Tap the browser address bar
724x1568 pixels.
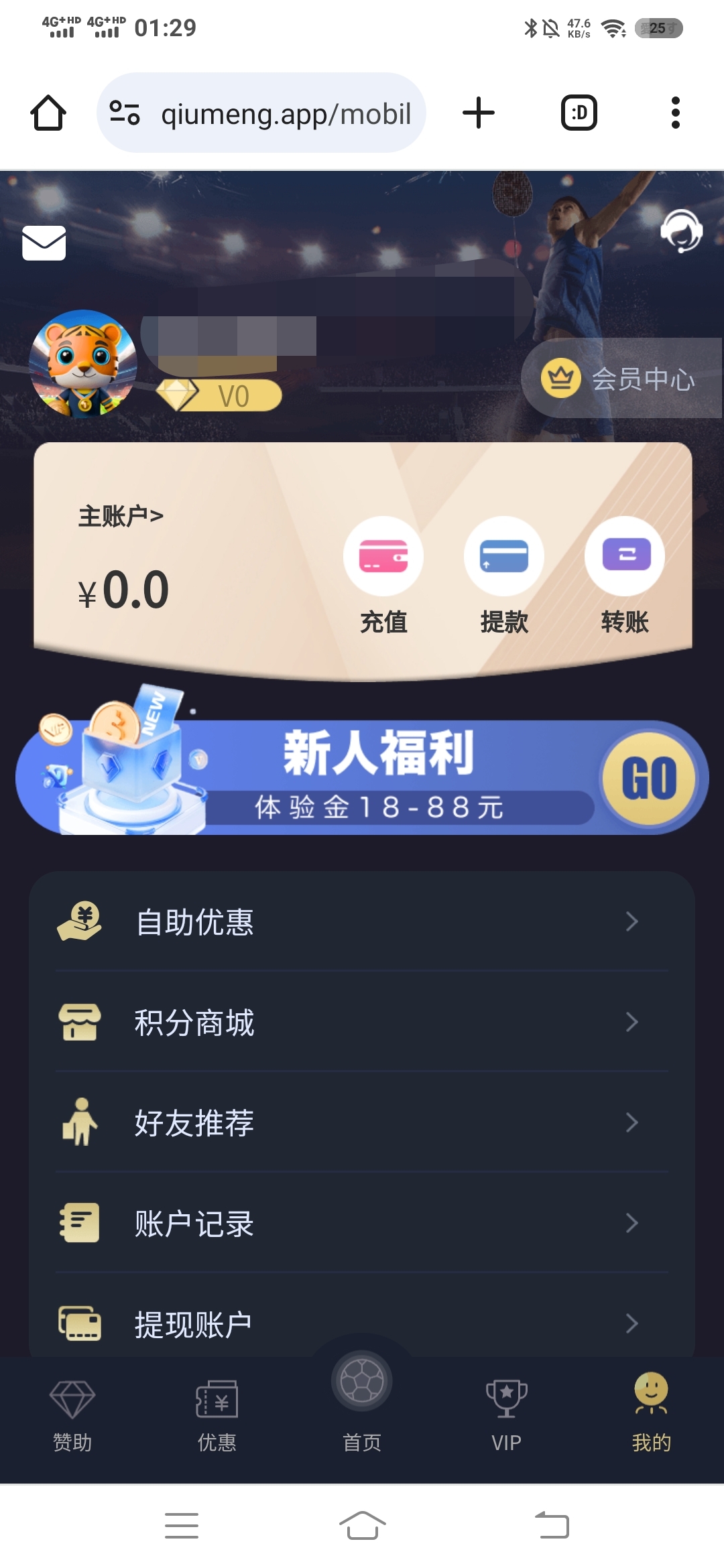pyautogui.click(x=285, y=114)
